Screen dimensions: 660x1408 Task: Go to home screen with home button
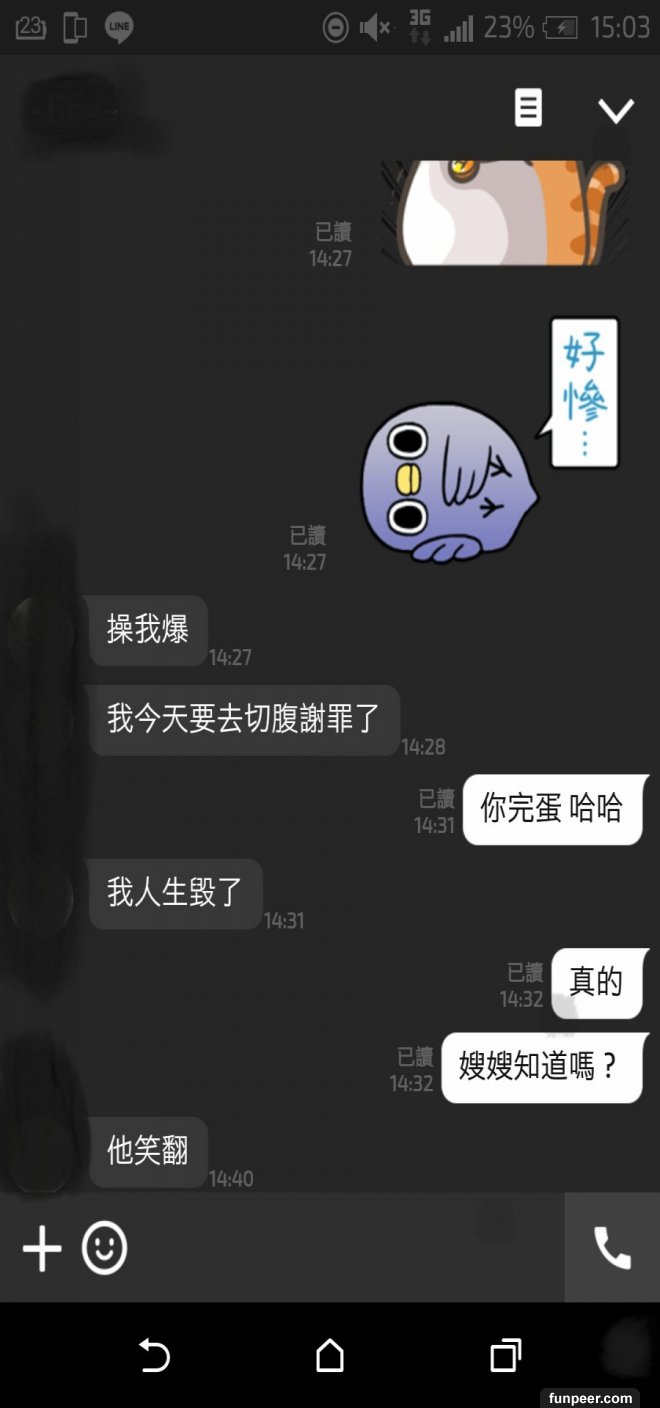click(x=330, y=1356)
